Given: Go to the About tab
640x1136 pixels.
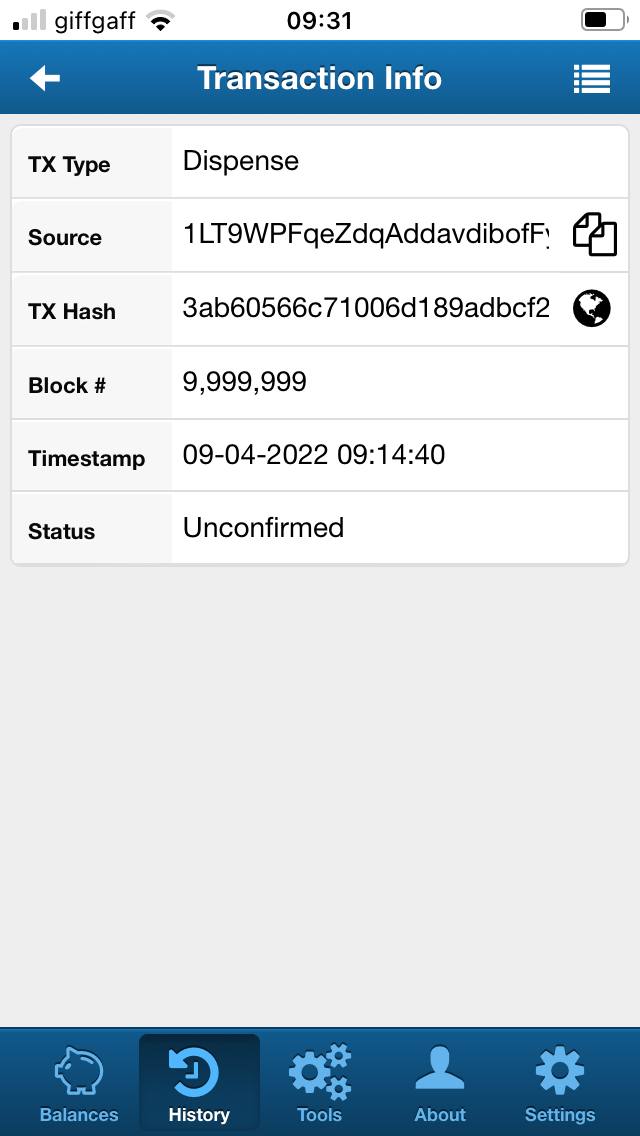Looking at the screenshot, I should [440, 1084].
